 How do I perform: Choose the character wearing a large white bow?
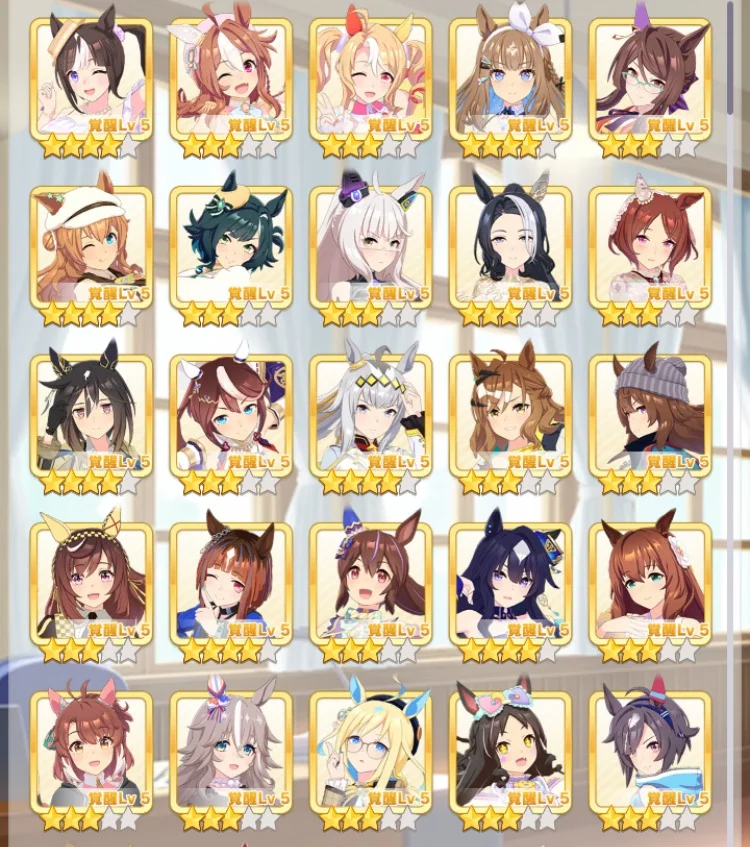[511, 78]
